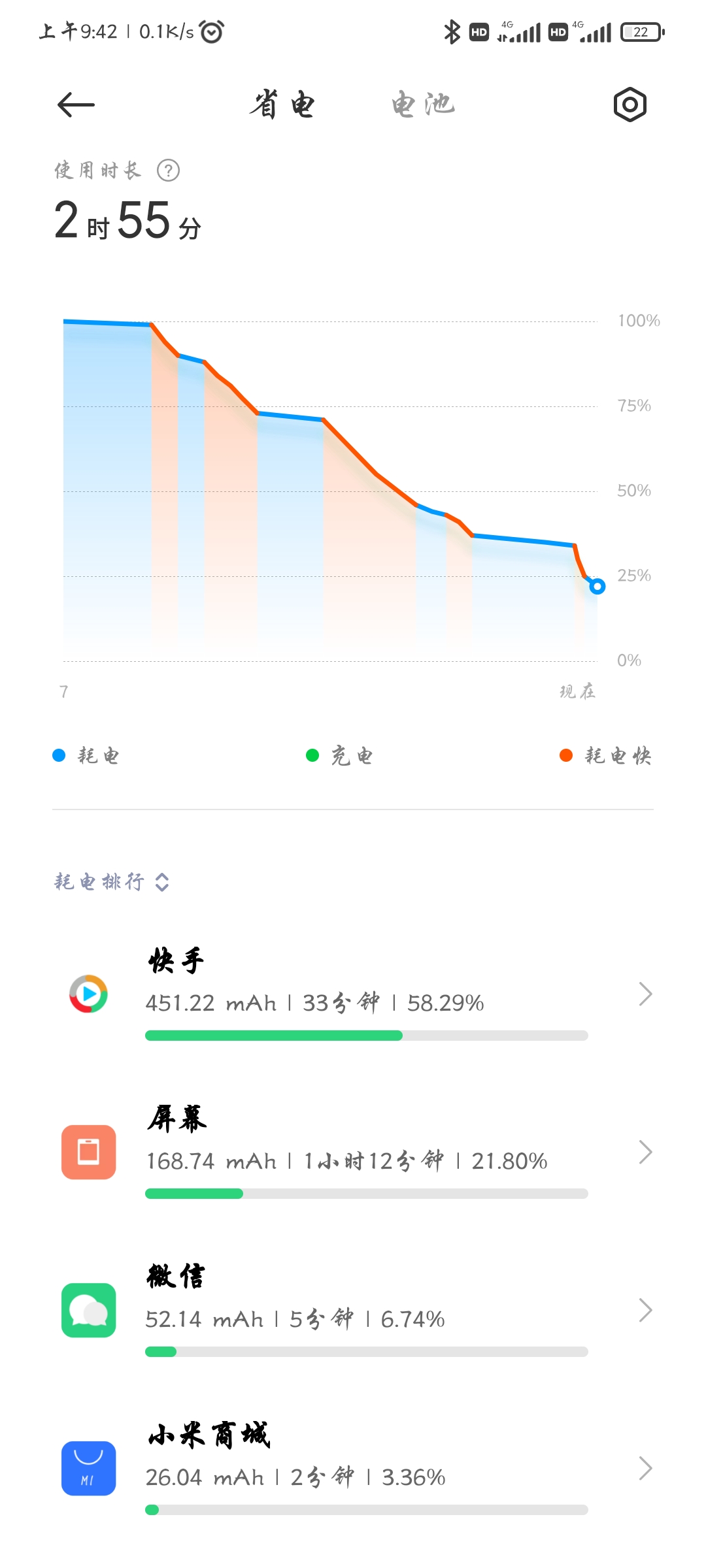Image resolution: width=706 pixels, height=1568 pixels.
Task: Select the 省电 tab
Action: click(x=282, y=105)
